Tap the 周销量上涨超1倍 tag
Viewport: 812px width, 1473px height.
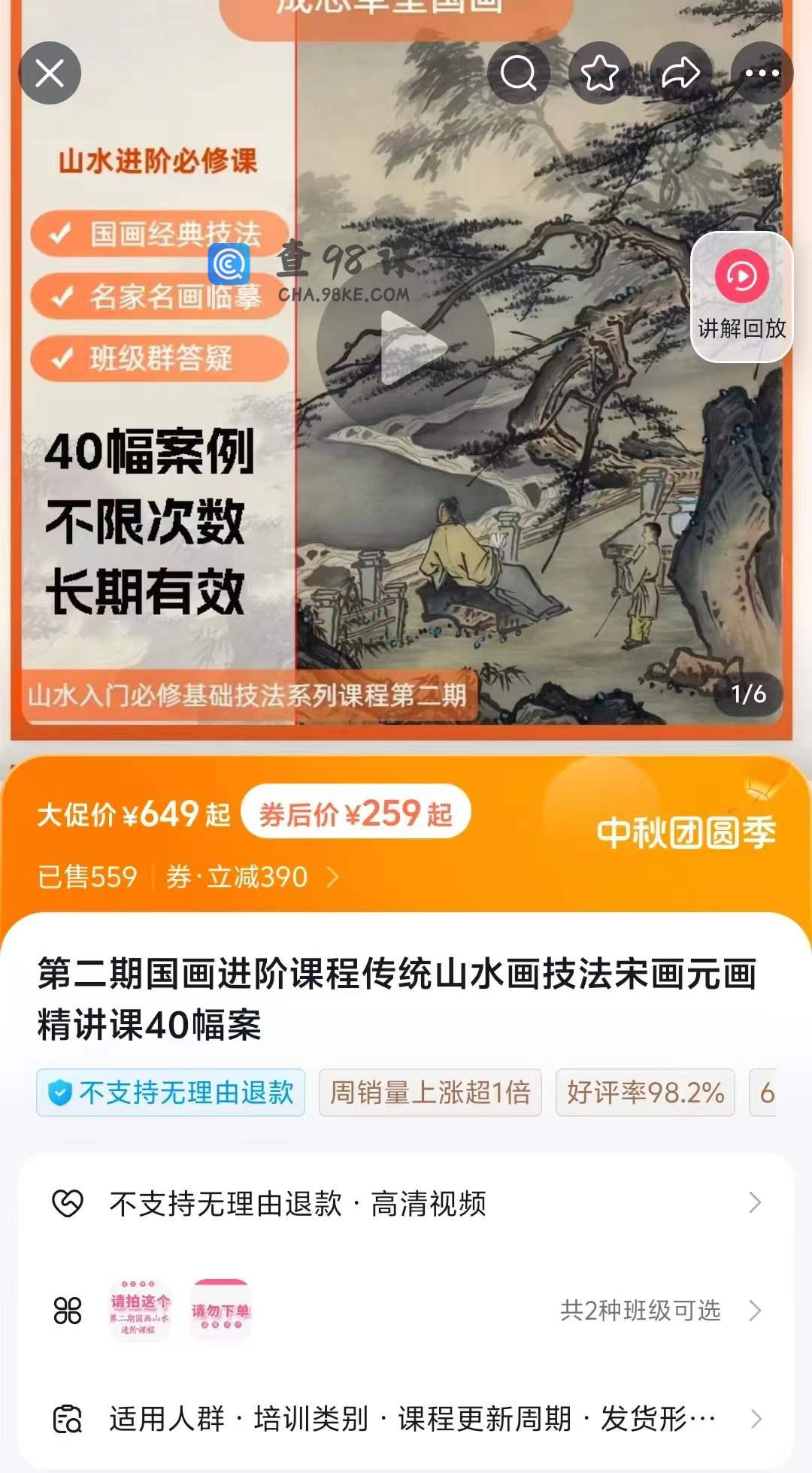coord(430,1093)
